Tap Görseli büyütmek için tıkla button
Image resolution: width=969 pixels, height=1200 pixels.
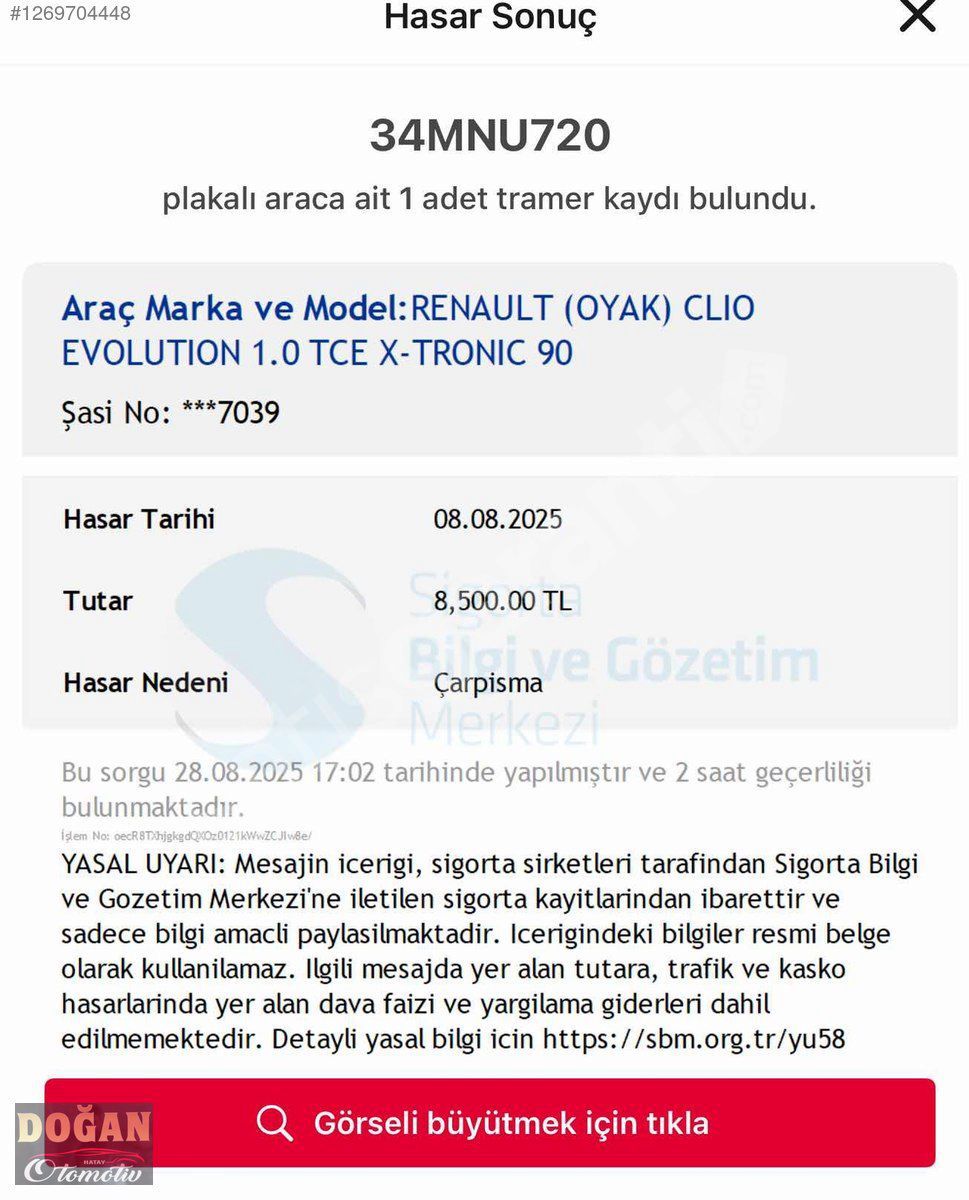click(490, 1122)
